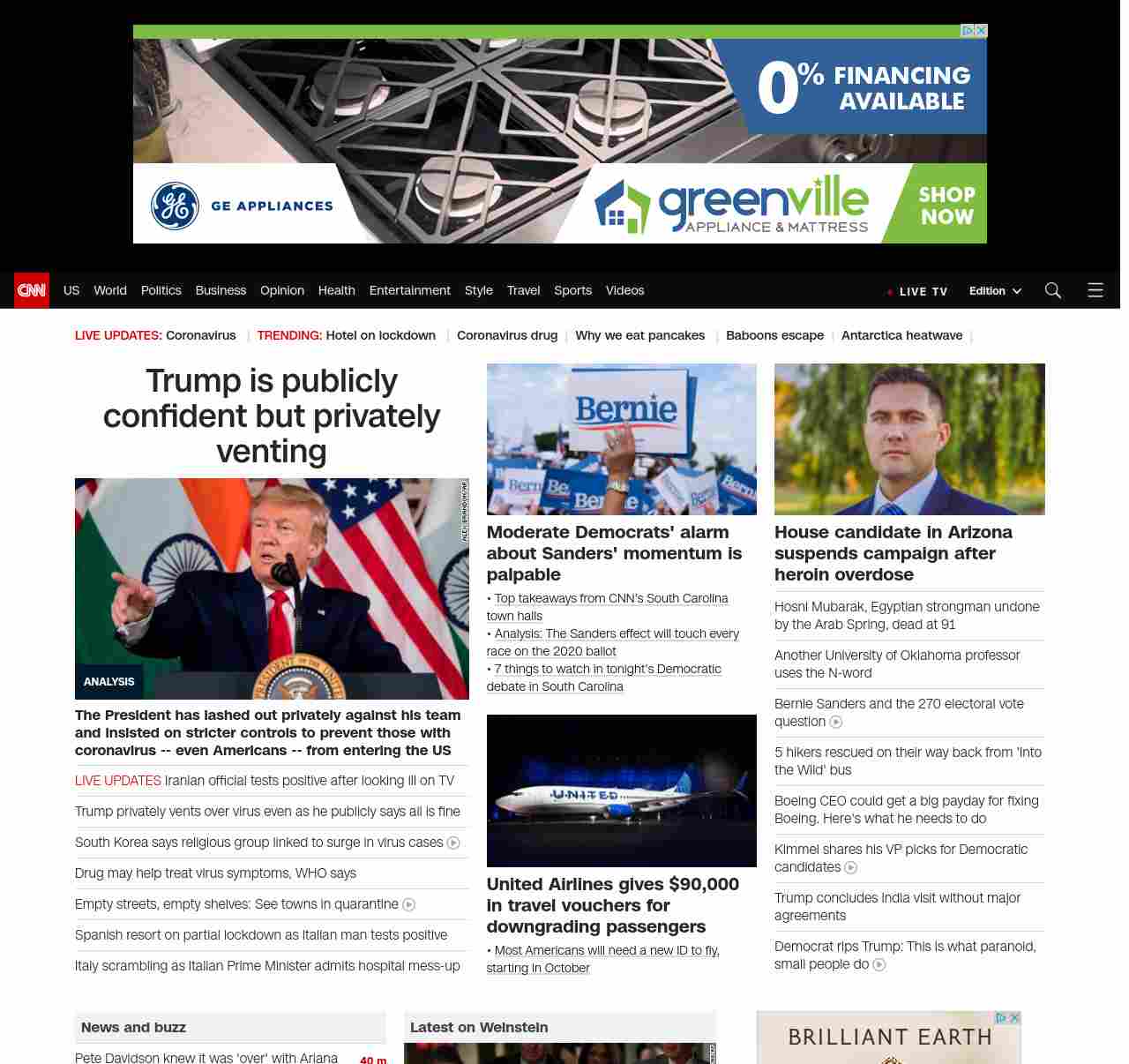Switch to the Health section

pos(336,290)
